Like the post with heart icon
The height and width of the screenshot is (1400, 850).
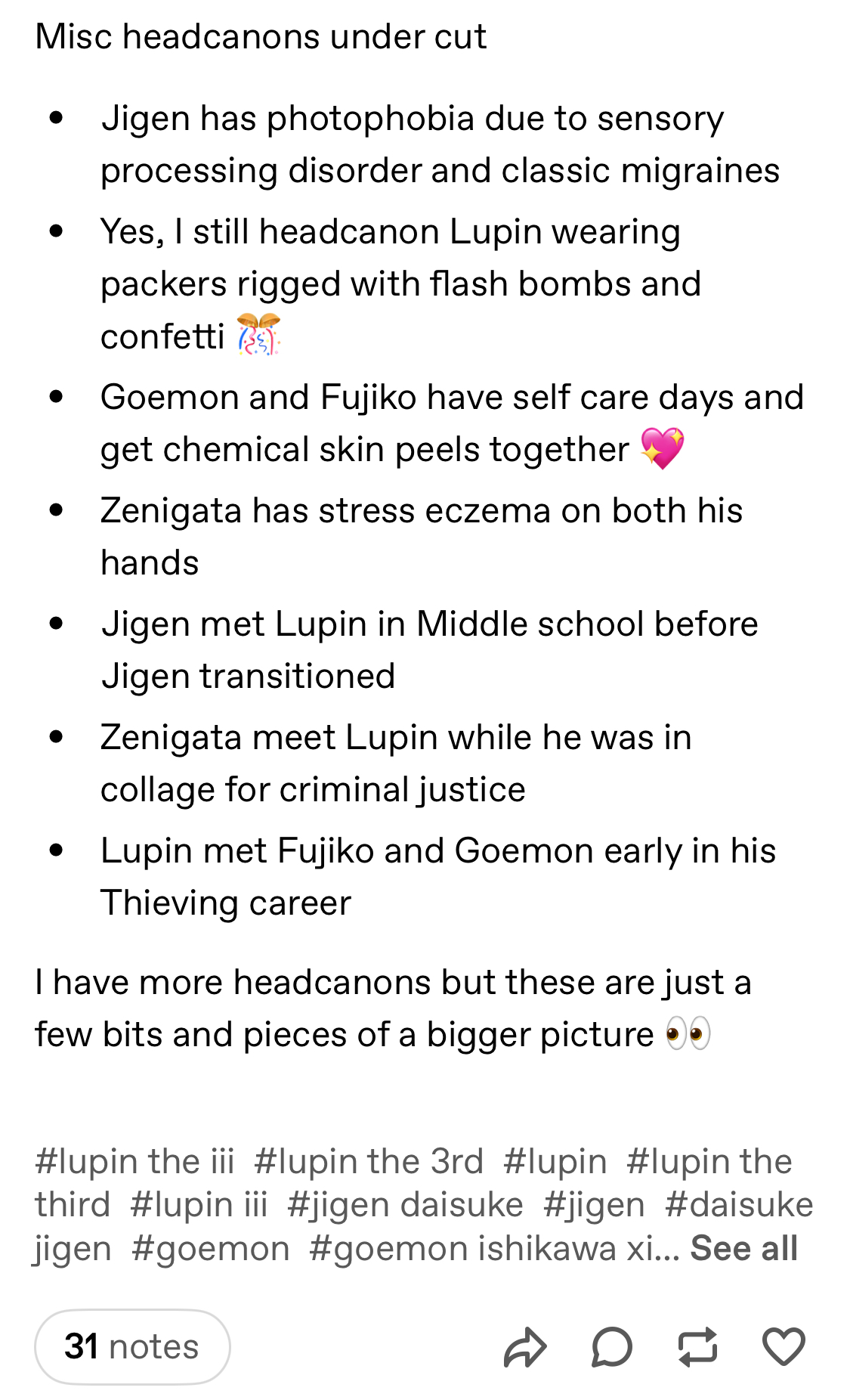[x=784, y=1347]
